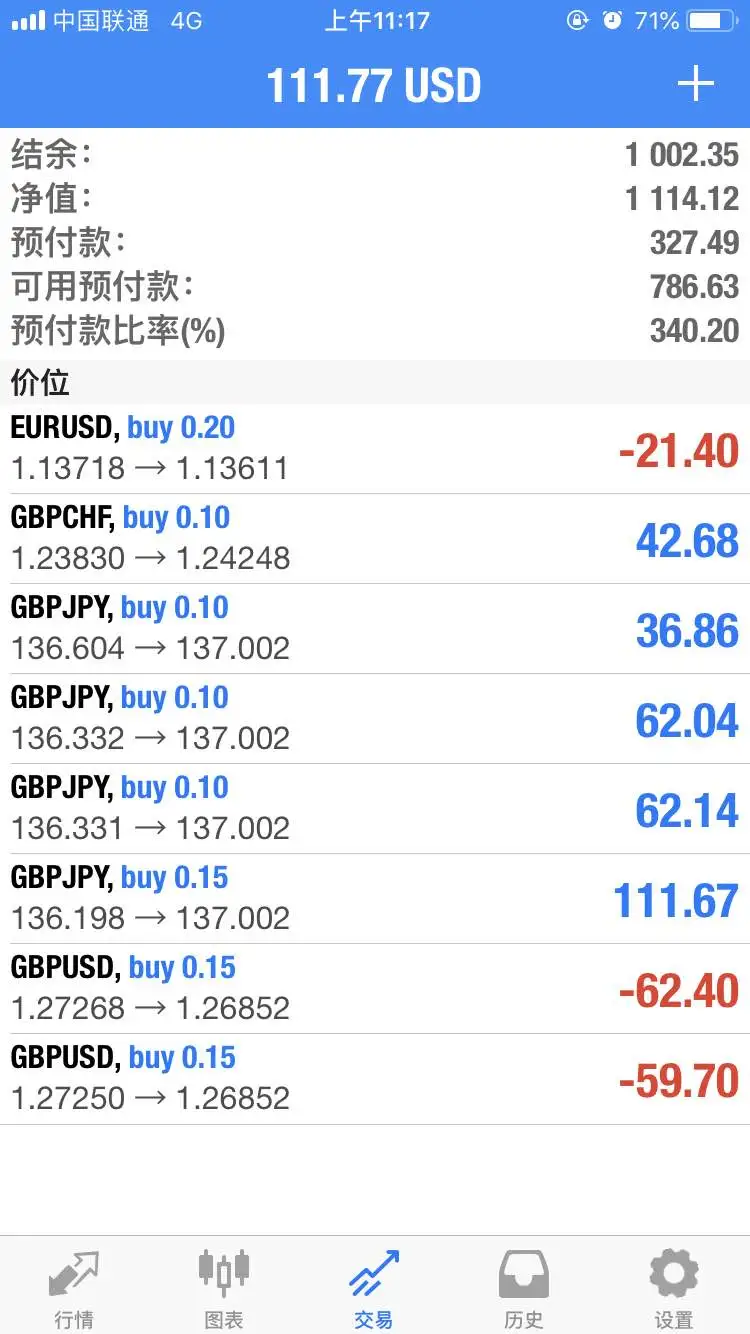Open the 设置 settings tab

coord(674,1285)
